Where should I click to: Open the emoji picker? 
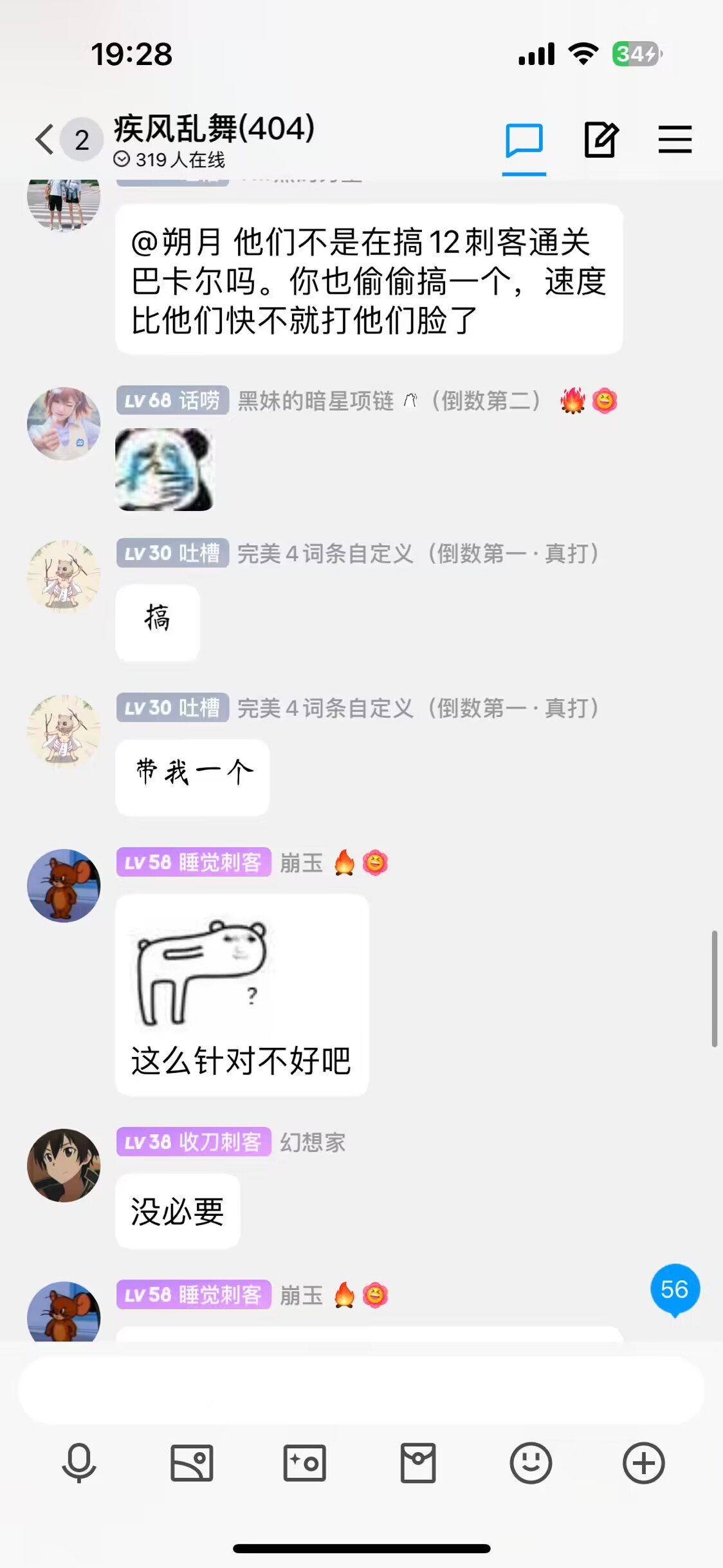(x=531, y=1462)
